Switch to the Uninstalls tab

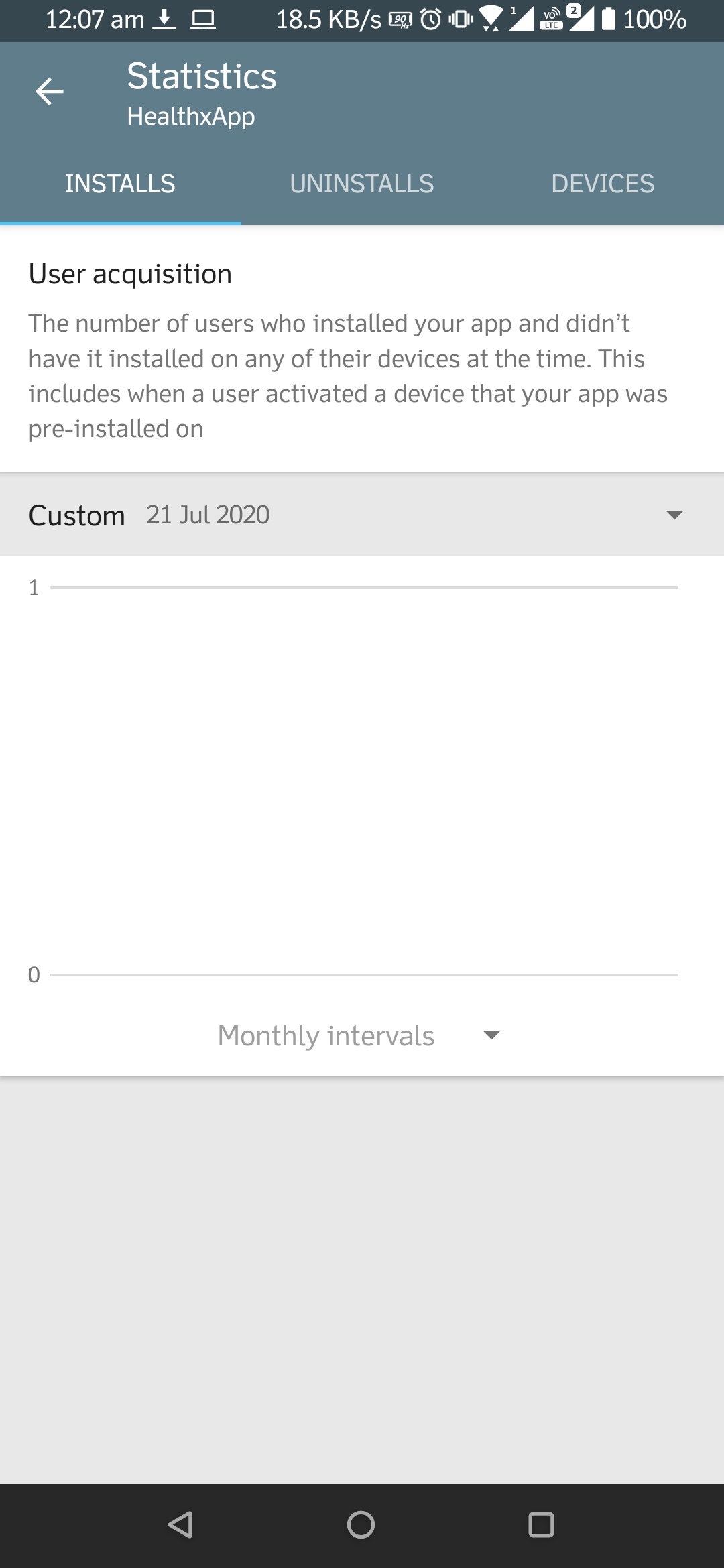tap(362, 184)
